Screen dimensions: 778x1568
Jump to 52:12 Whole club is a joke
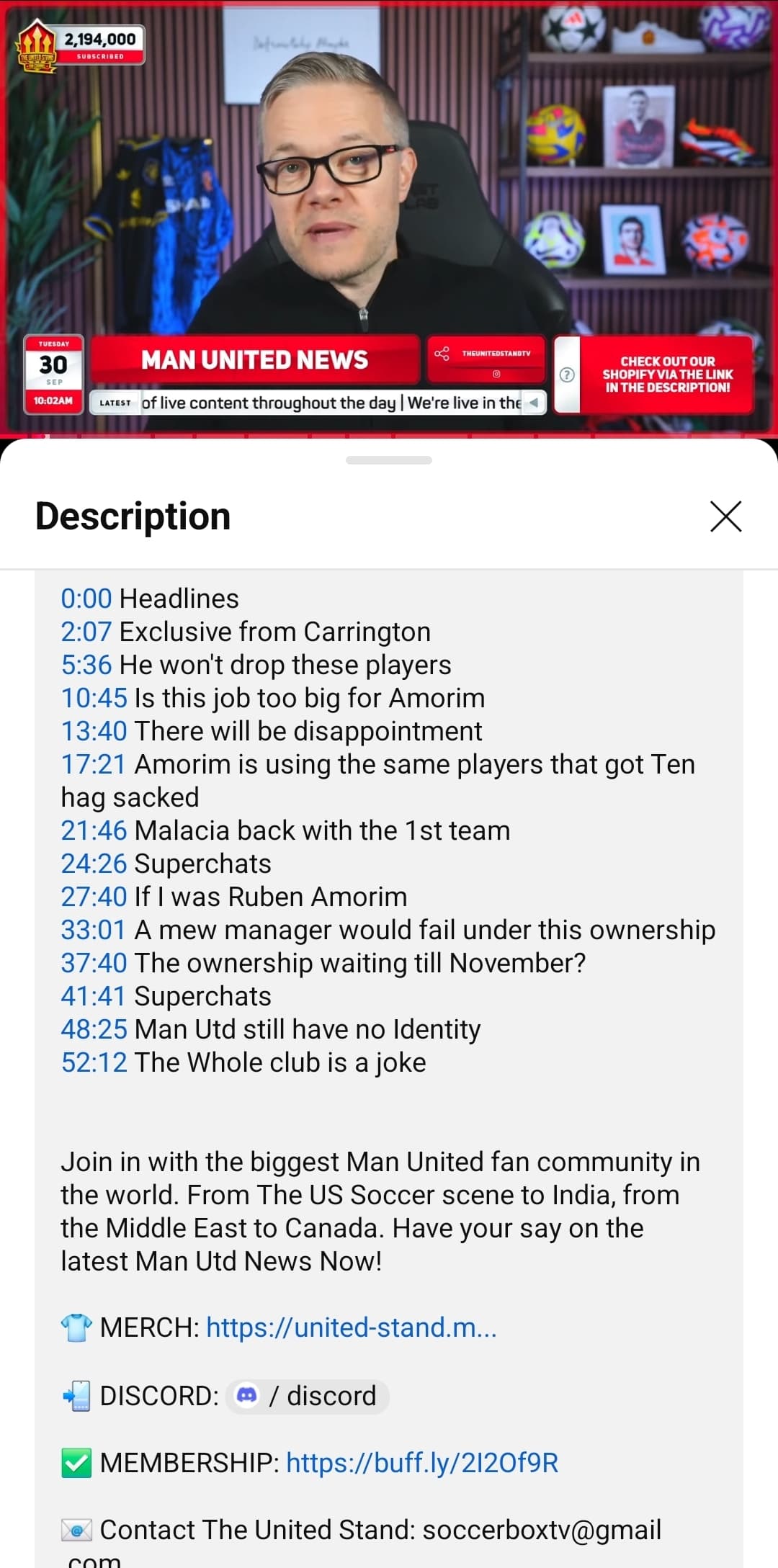click(94, 1062)
